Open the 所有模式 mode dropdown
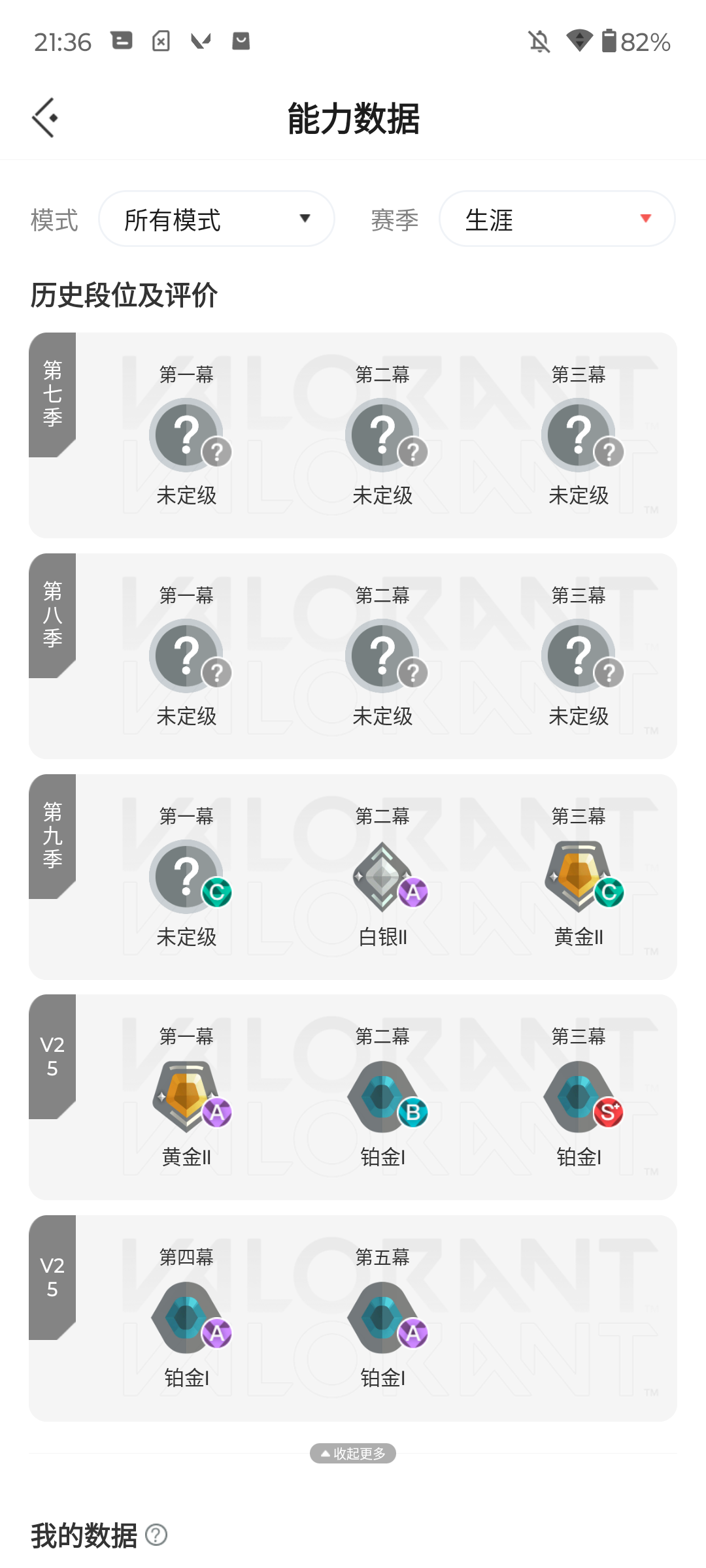The image size is (706, 1568). tap(216, 219)
